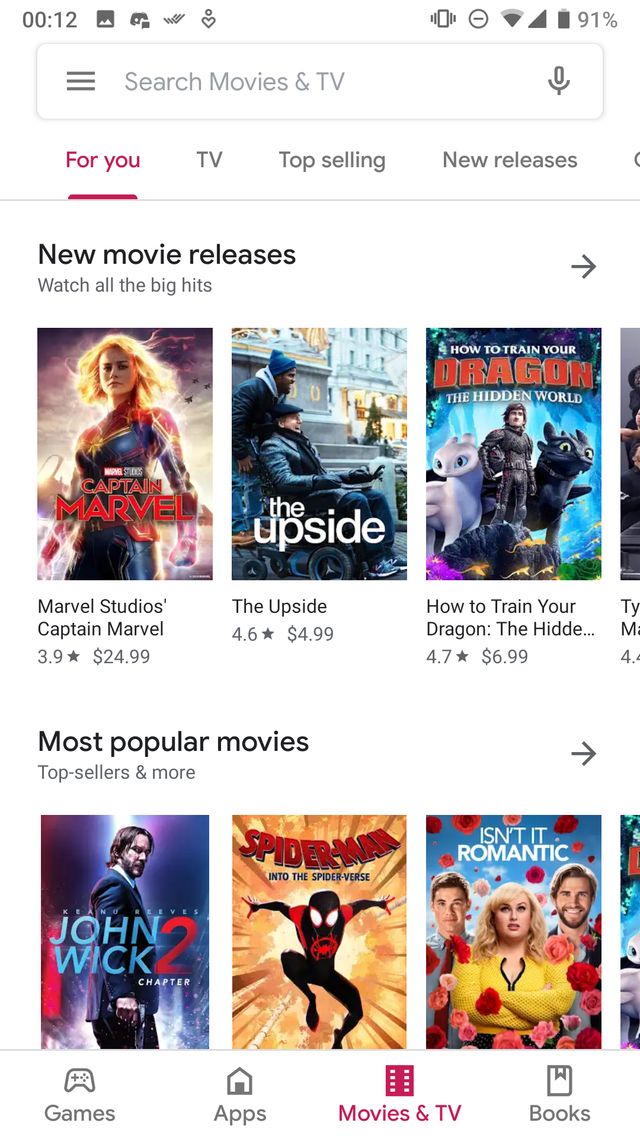Switch to the Top selling tab
This screenshot has width=640, height=1138.
[332, 160]
